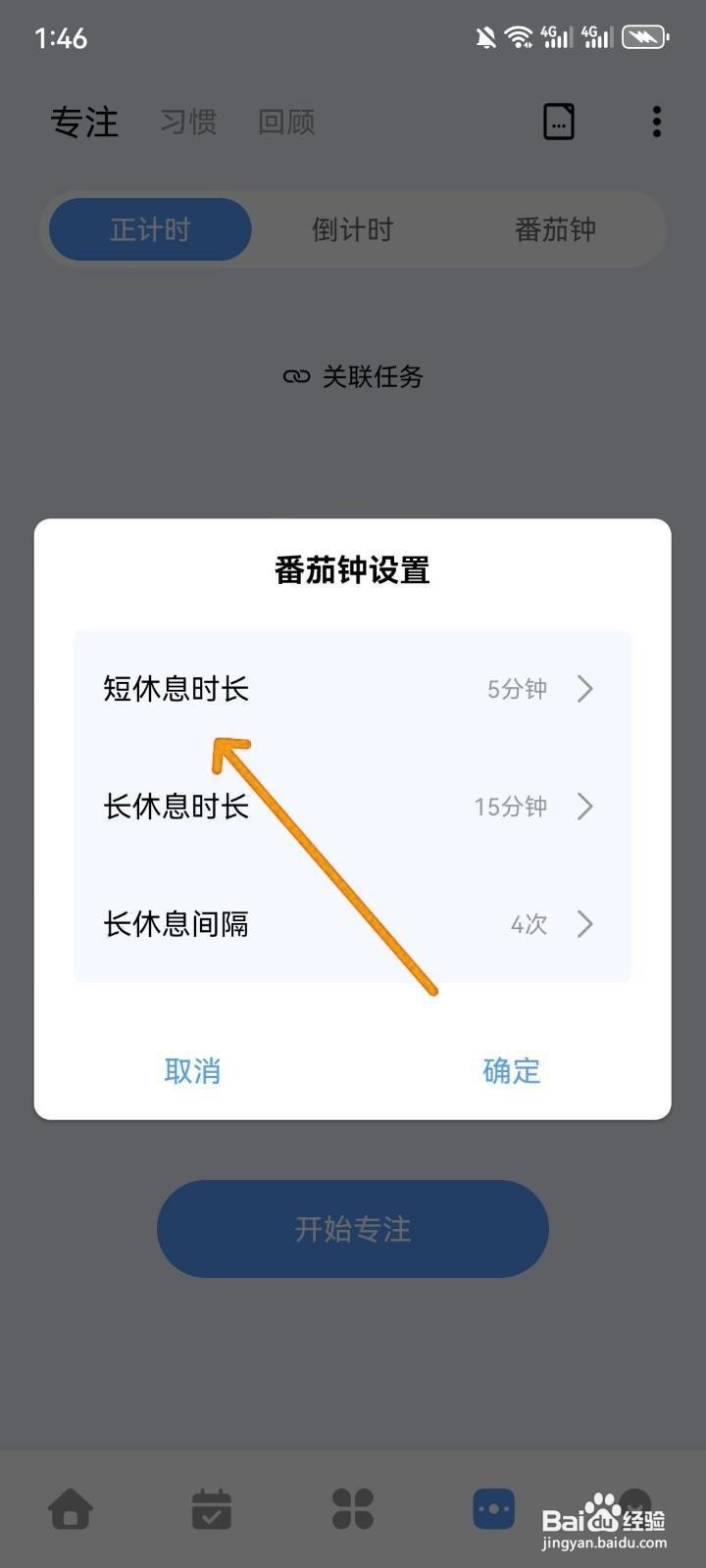
Task: Cancel the dialog with 取消
Action: pos(192,1071)
